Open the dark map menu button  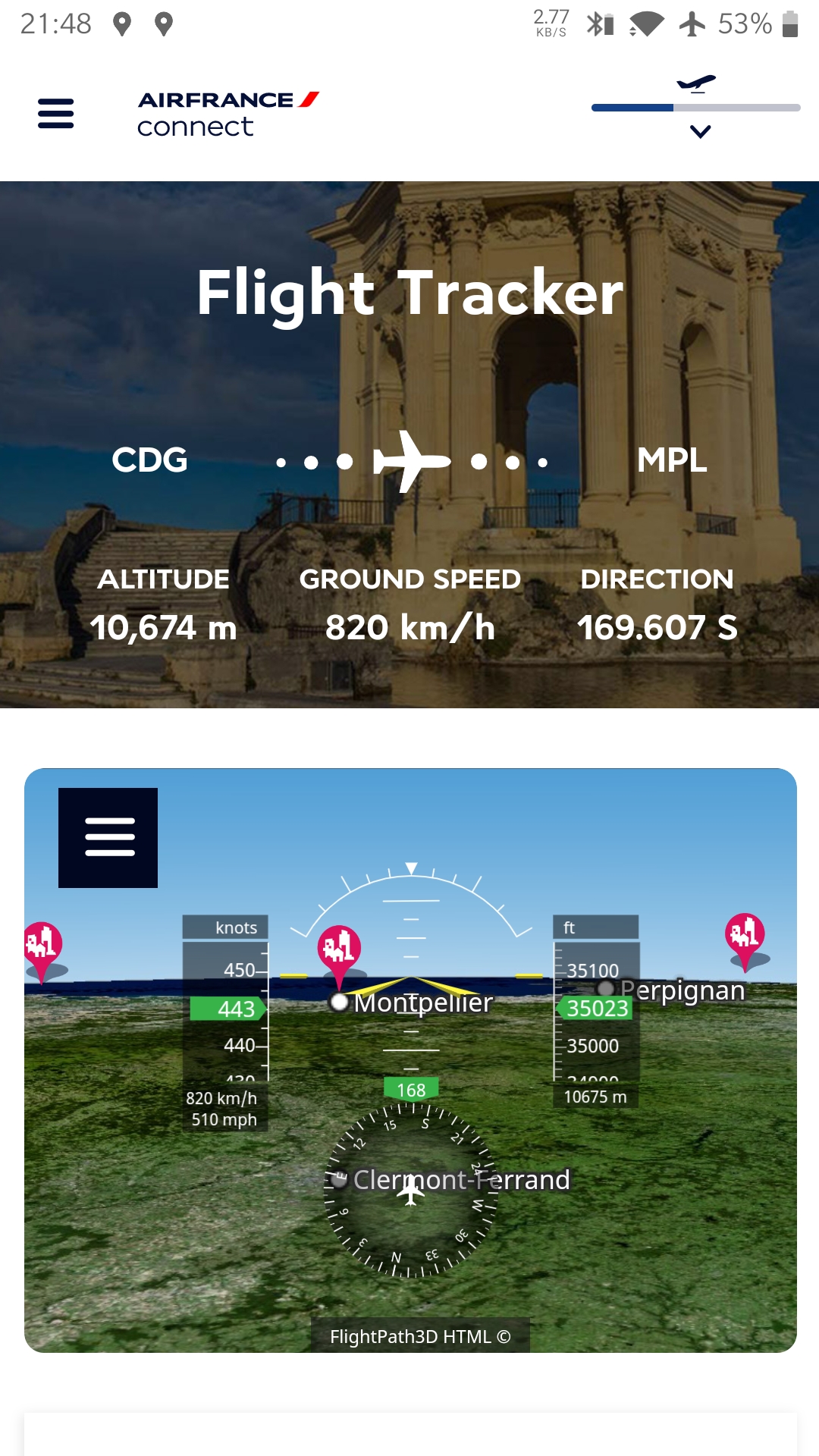click(x=108, y=838)
